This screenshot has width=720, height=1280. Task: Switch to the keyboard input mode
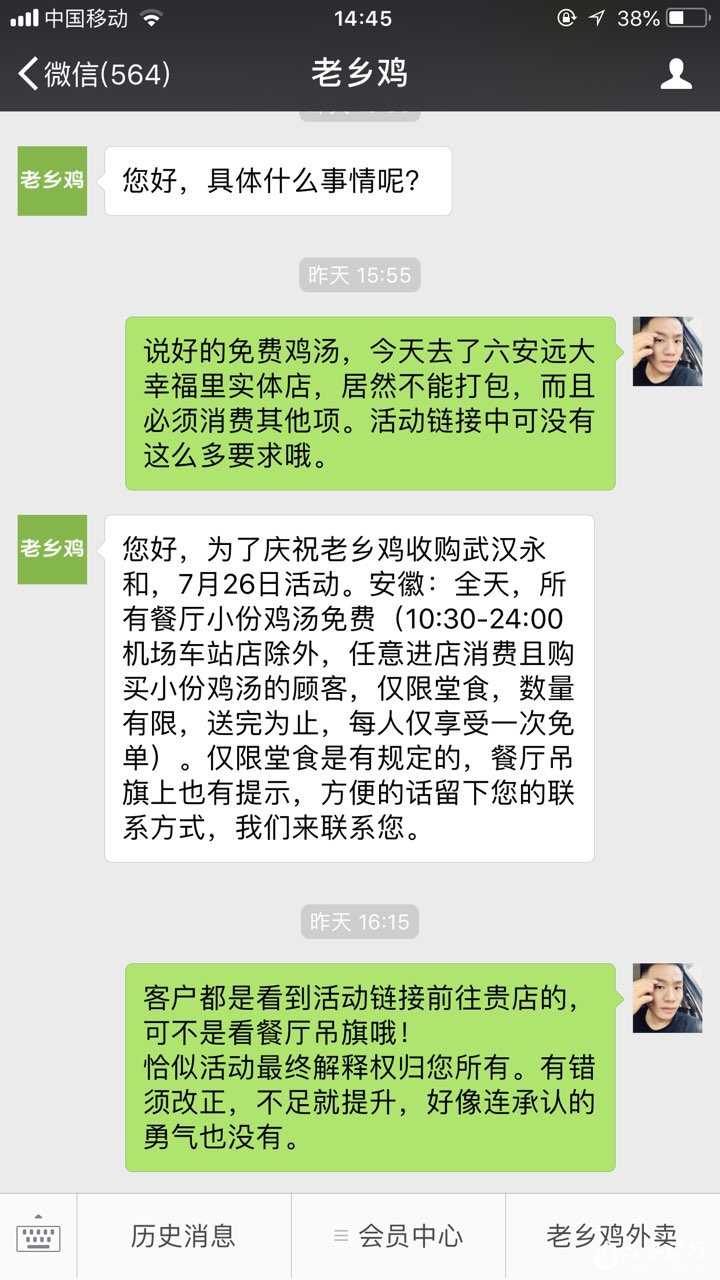coord(38,1237)
